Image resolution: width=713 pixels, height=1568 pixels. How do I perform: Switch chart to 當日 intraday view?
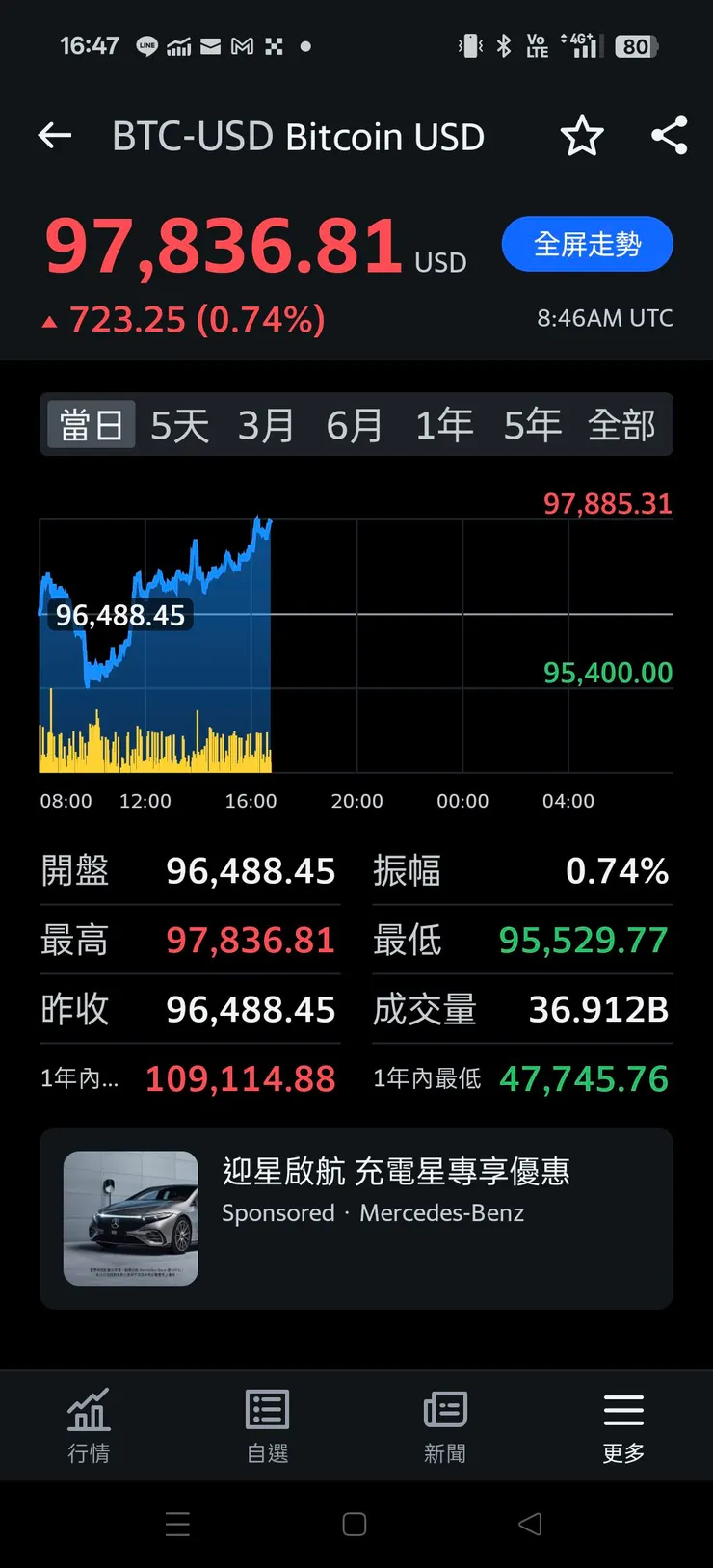[x=90, y=425]
